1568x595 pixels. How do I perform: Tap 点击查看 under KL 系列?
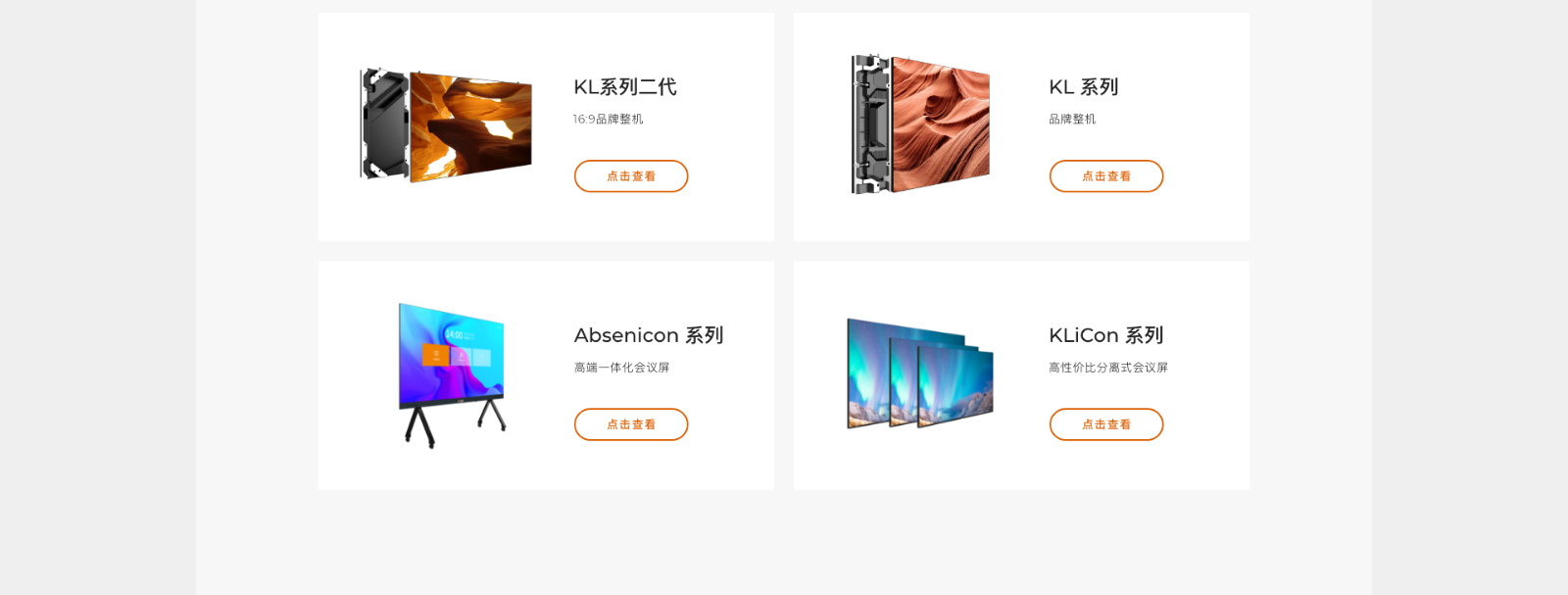[x=1105, y=176]
